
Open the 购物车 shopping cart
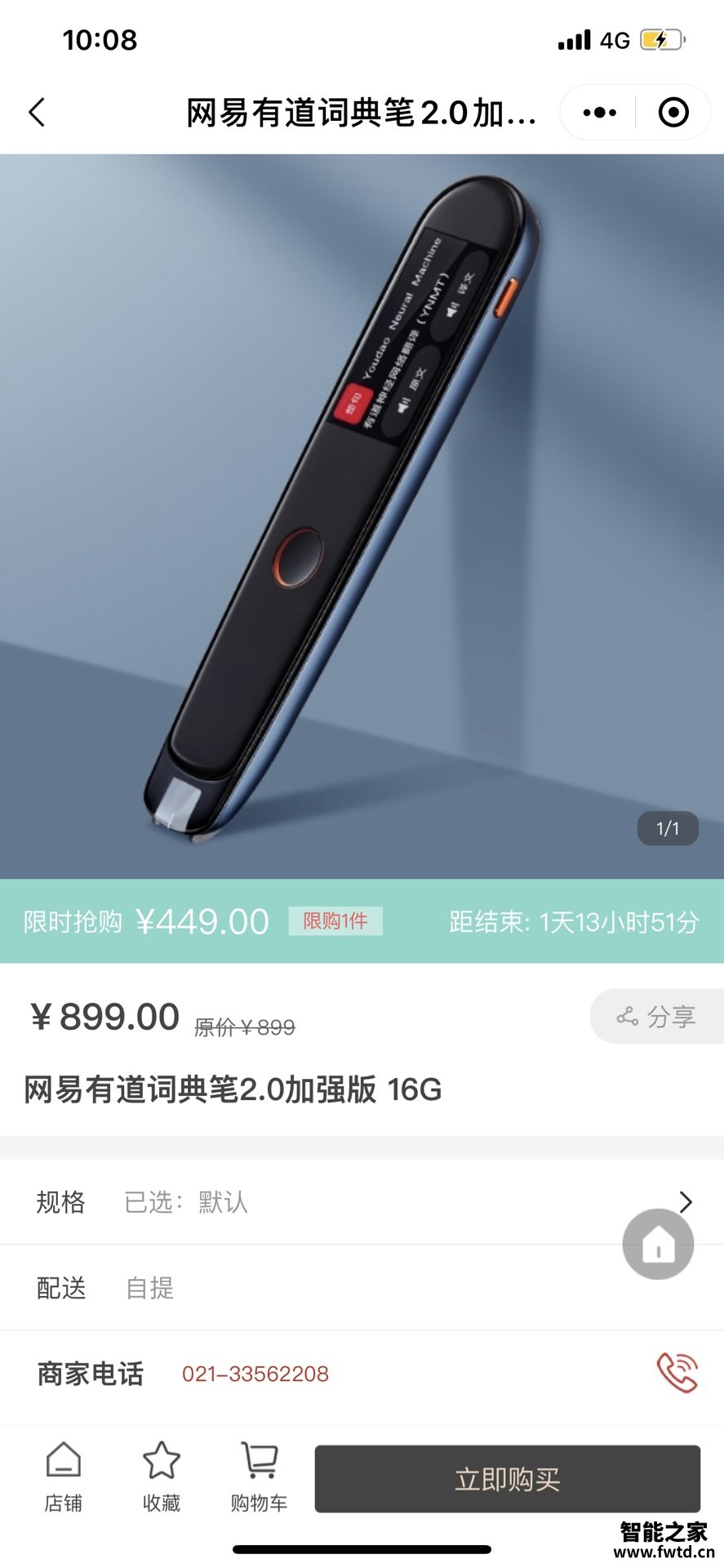[x=259, y=1477]
